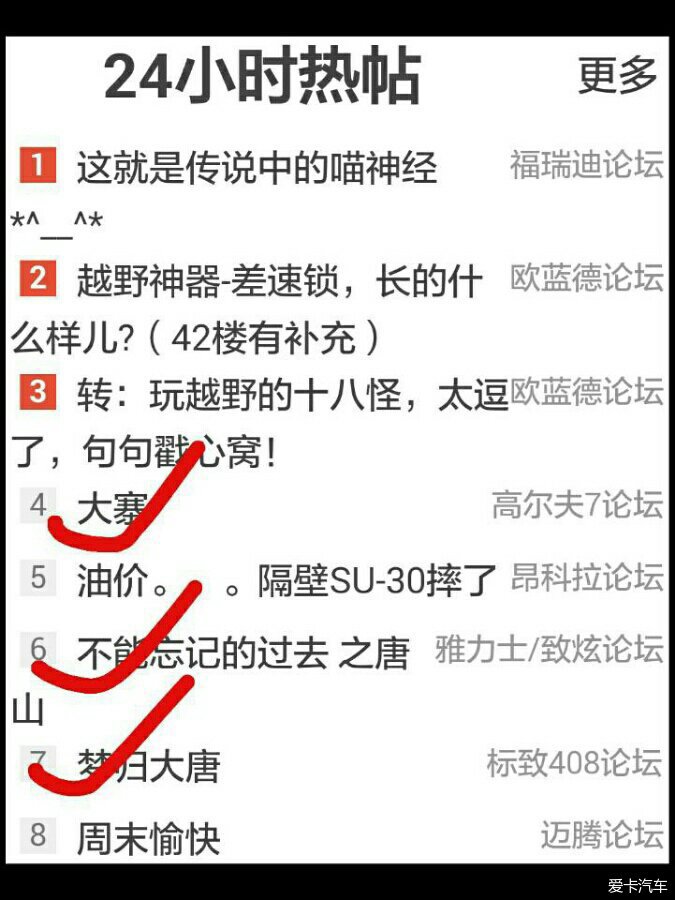Open post 油价 隔壁SU-30摔了
Viewport: 675px width, 900px height.
coord(286,580)
